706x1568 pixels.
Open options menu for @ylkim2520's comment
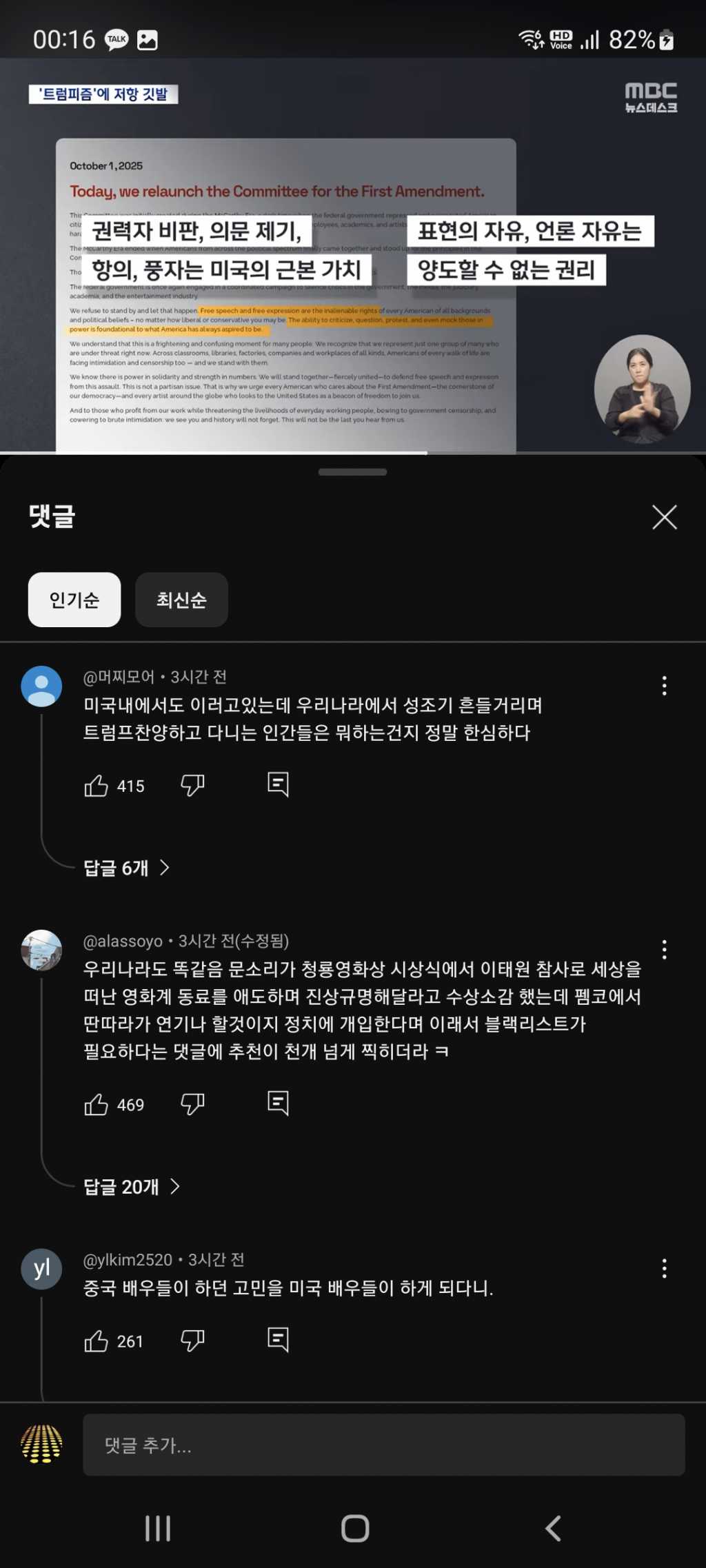[x=664, y=1268]
